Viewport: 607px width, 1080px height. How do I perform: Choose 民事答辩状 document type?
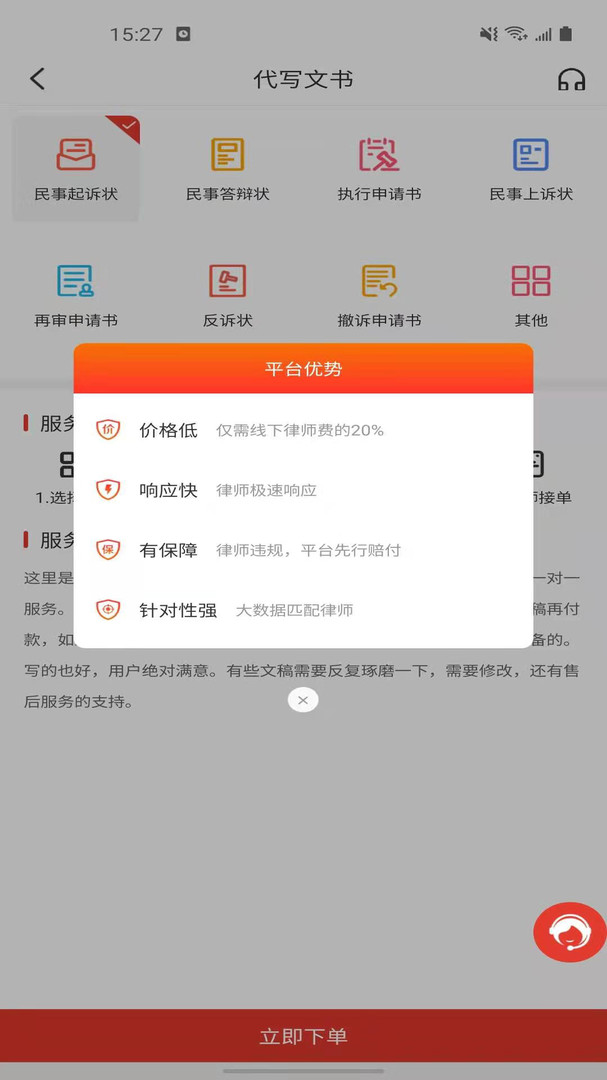click(228, 168)
